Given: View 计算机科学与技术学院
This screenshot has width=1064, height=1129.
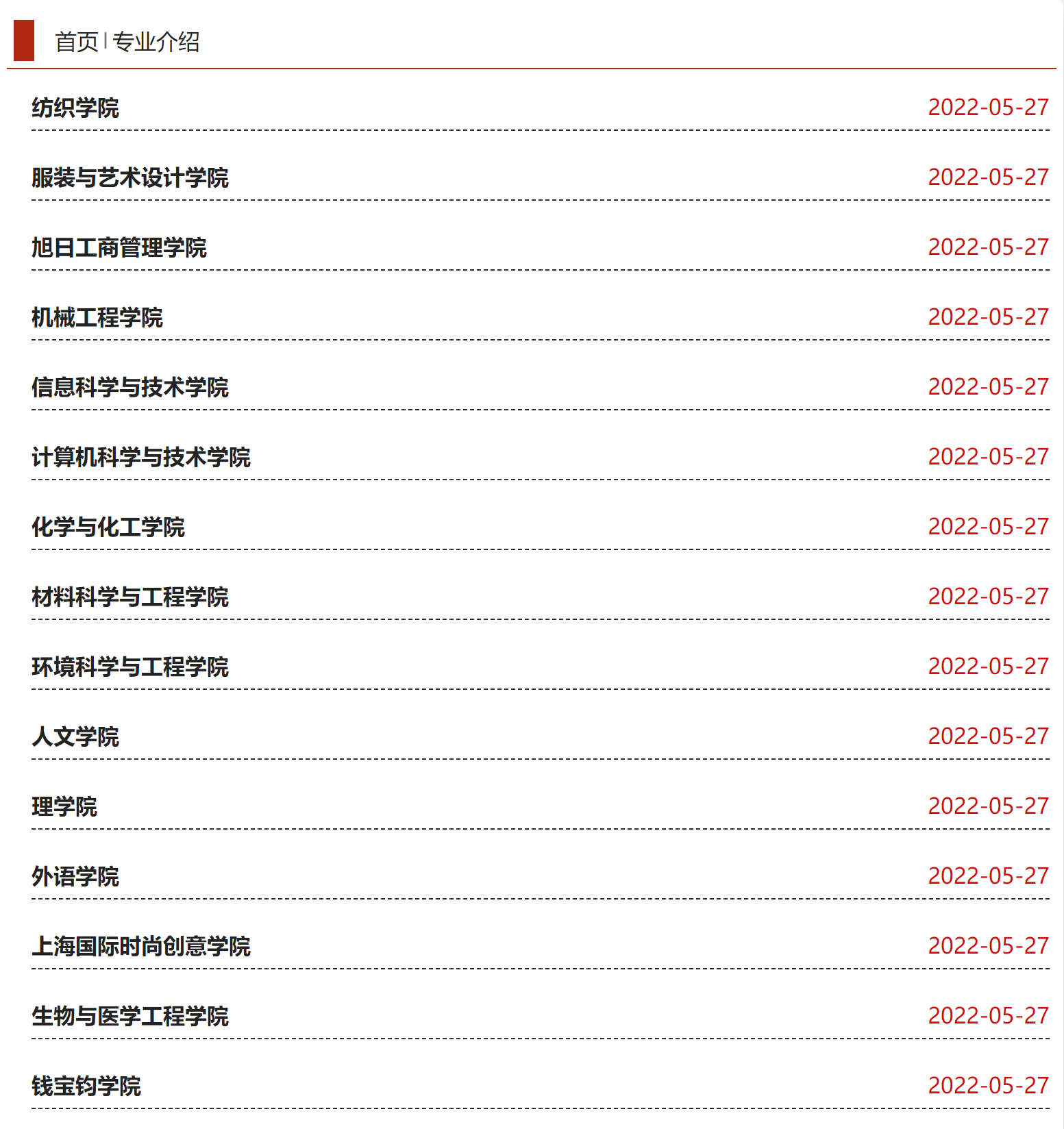Looking at the screenshot, I should (141, 458).
